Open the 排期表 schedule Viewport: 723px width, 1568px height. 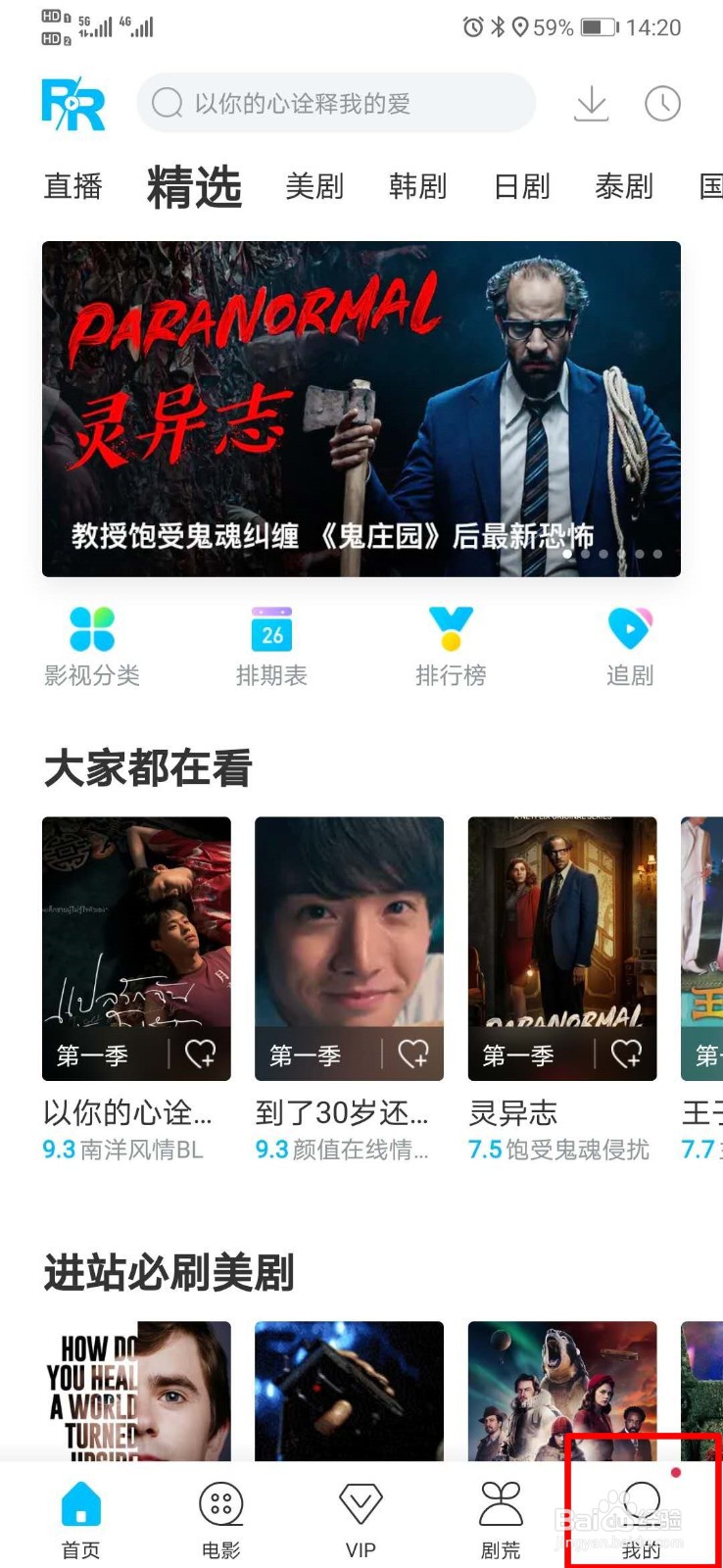[271, 647]
